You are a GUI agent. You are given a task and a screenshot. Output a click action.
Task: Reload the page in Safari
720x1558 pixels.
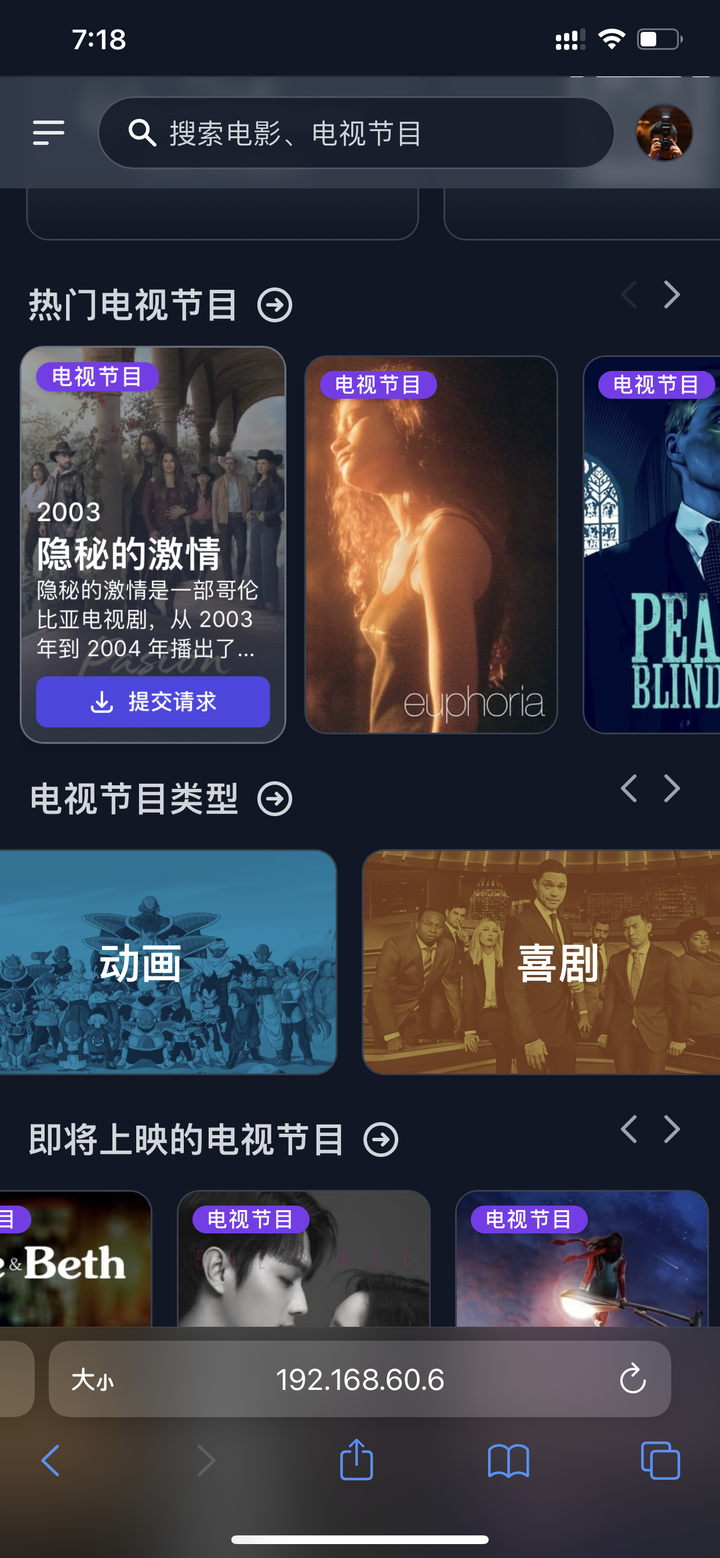(x=632, y=1380)
